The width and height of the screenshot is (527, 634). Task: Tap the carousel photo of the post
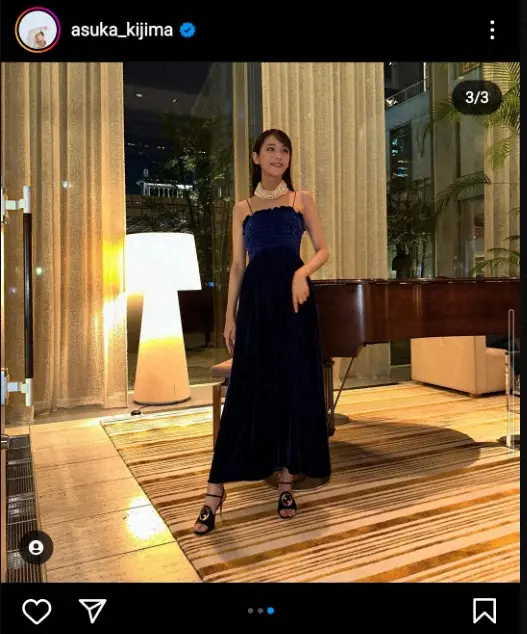tap(260, 322)
